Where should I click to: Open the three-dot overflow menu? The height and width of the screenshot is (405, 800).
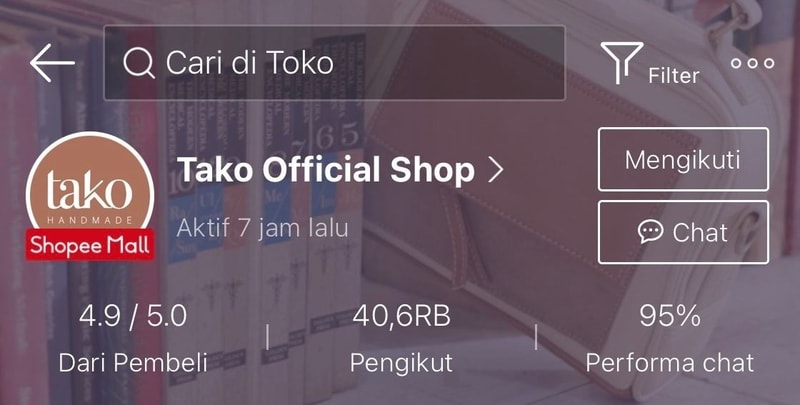click(x=752, y=63)
